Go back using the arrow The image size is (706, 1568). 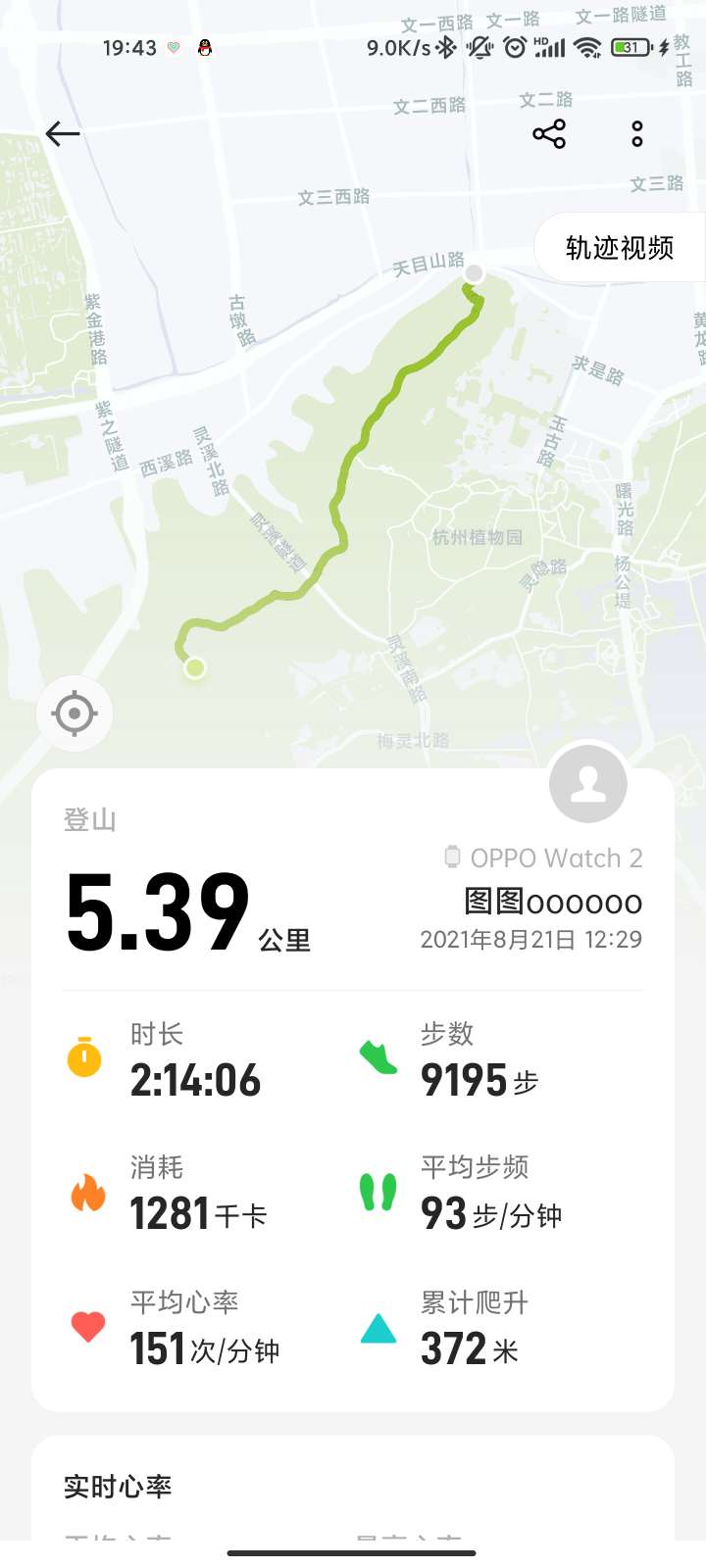point(63,133)
